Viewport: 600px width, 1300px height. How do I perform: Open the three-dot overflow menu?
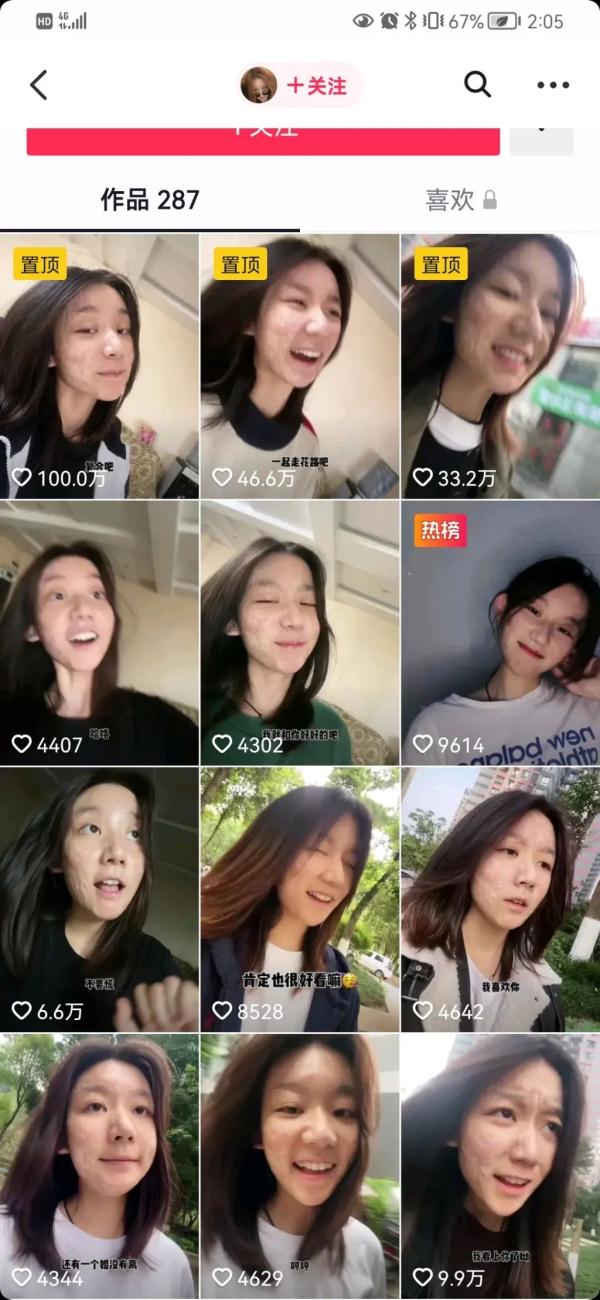(553, 86)
